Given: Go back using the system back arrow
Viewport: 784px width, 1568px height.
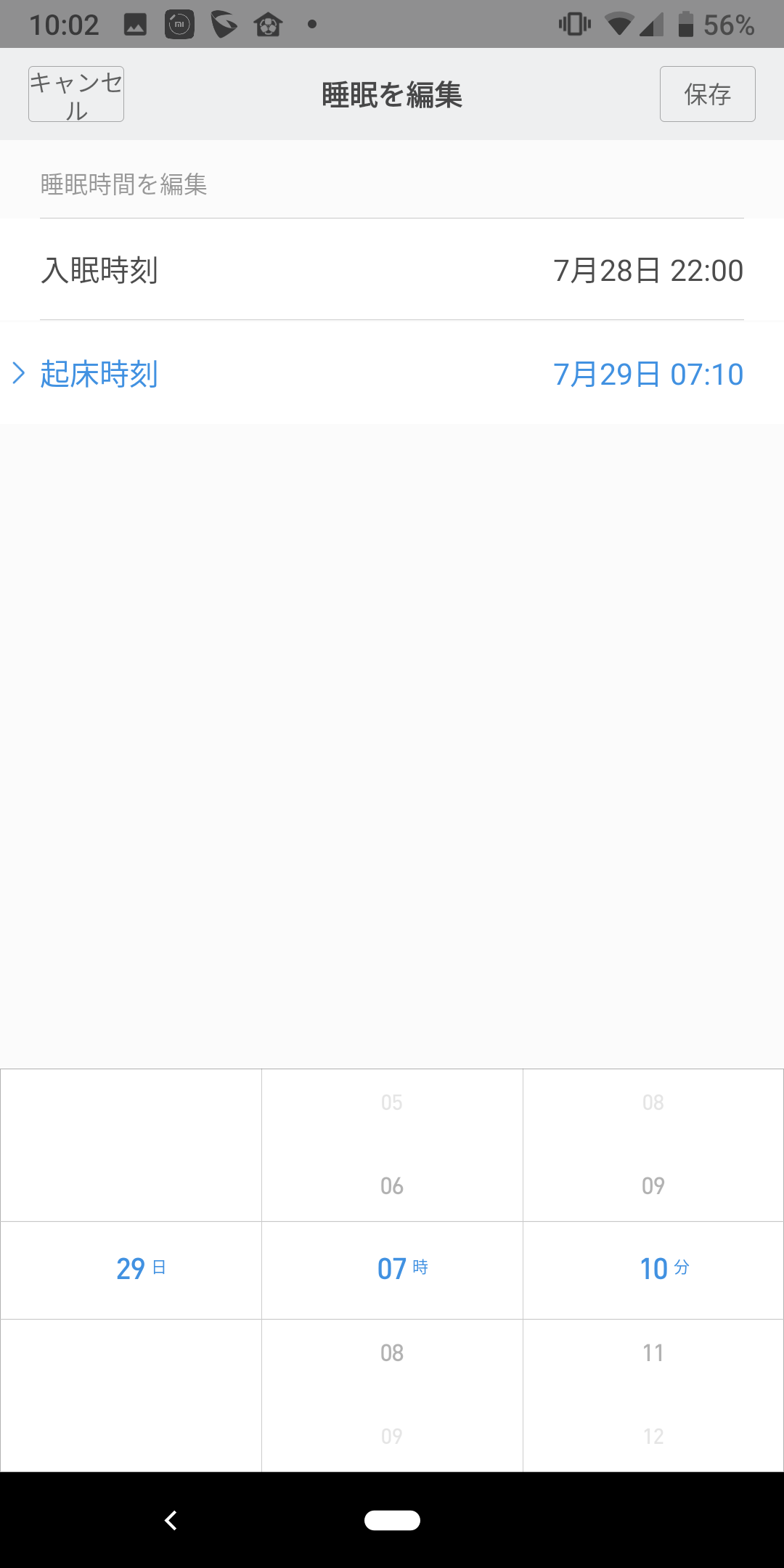Looking at the screenshot, I should (x=171, y=1520).
